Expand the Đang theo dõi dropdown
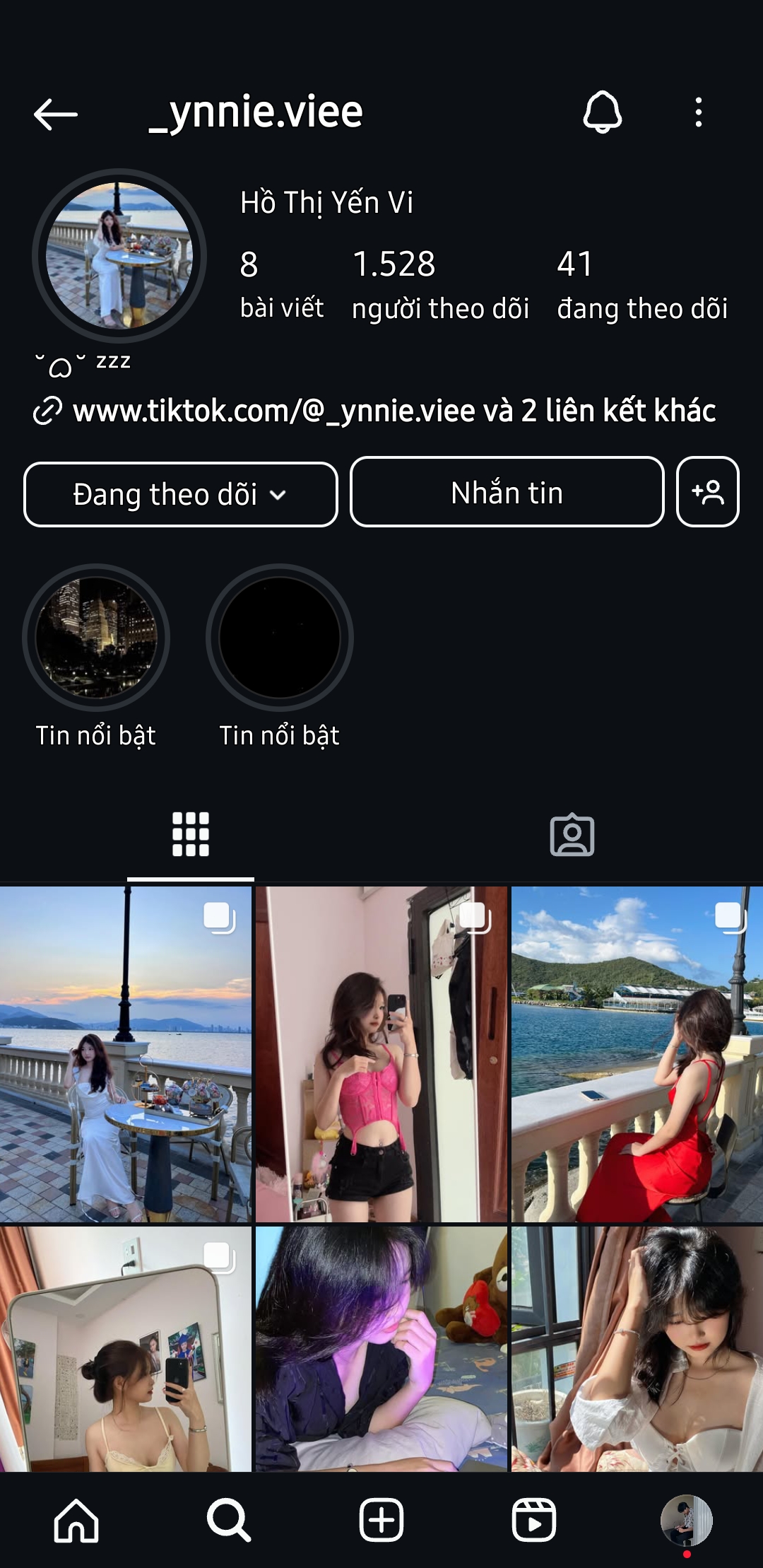763x1568 pixels. coord(180,494)
